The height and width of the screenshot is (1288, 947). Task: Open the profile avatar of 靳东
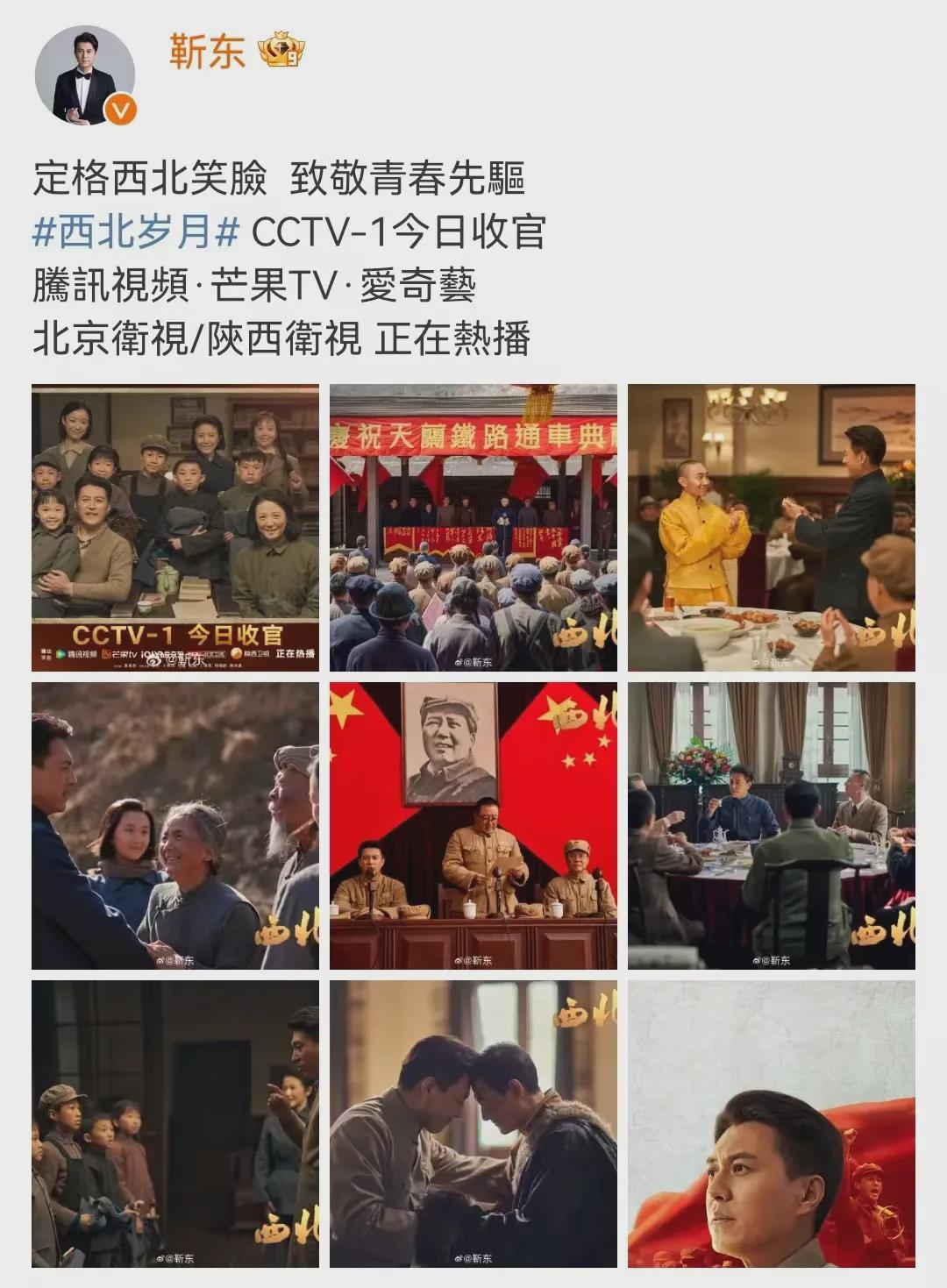click(x=85, y=75)
